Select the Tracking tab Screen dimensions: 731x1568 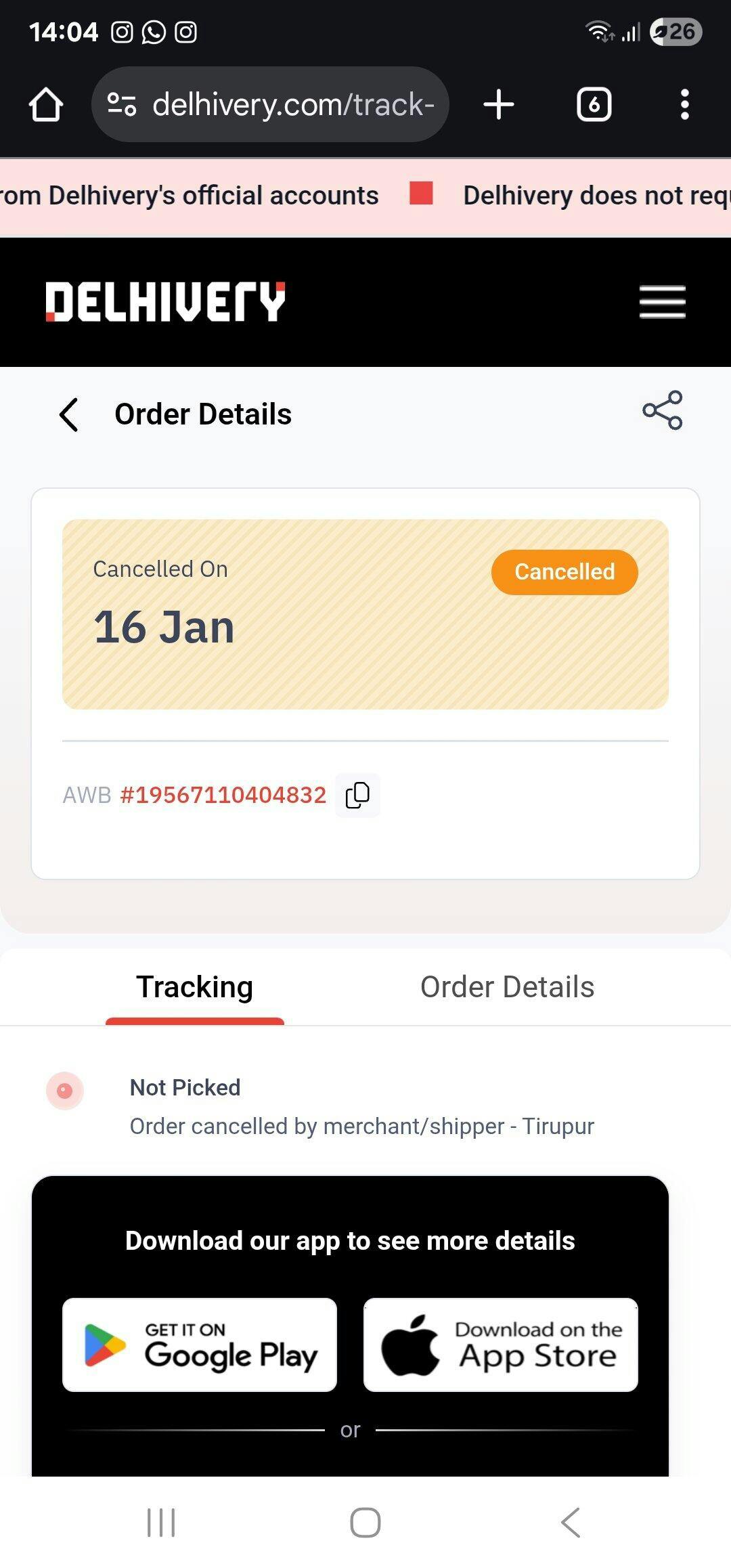[x=195, y=987]
